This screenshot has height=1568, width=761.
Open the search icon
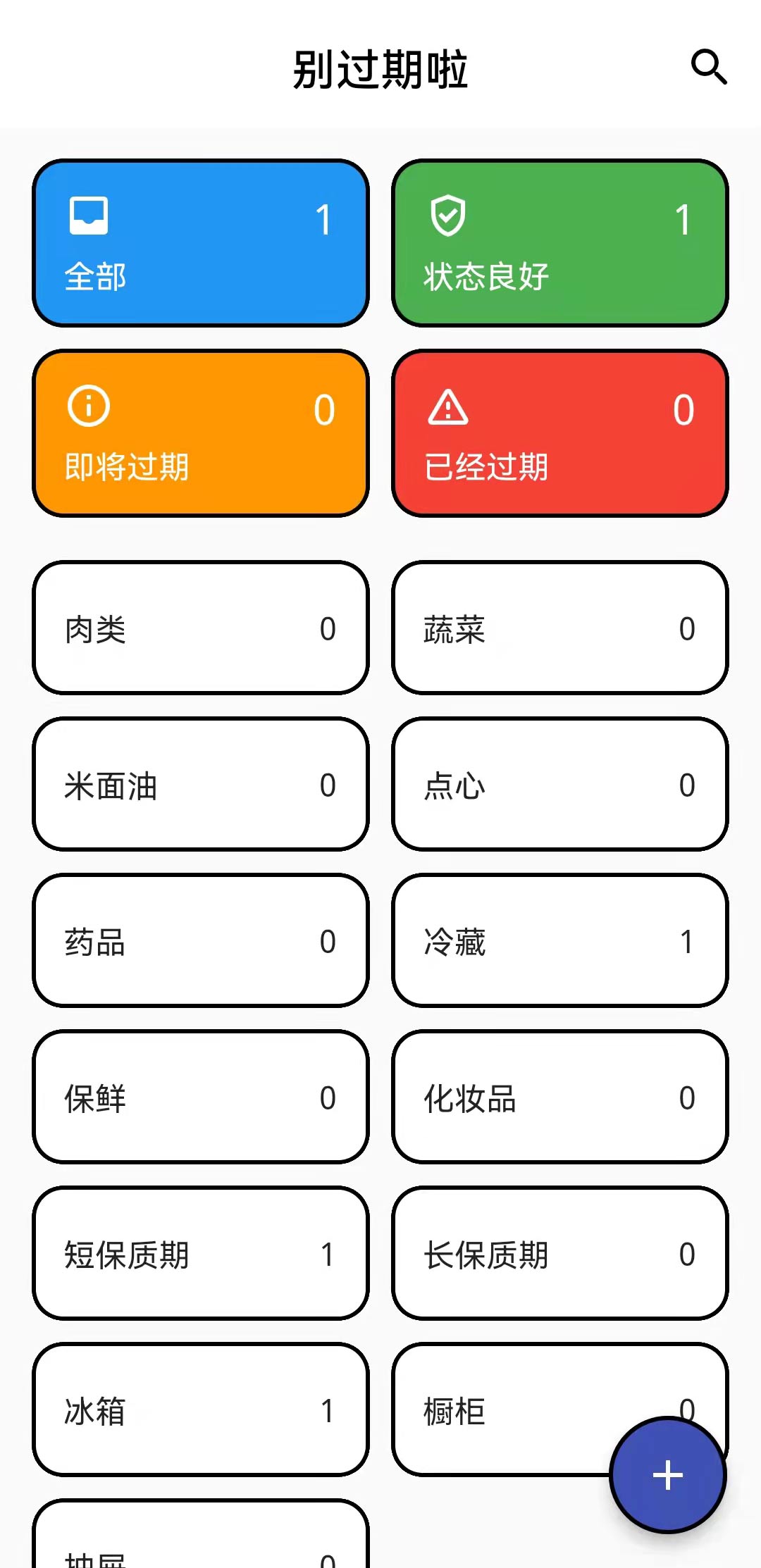[x=710, y=67]
